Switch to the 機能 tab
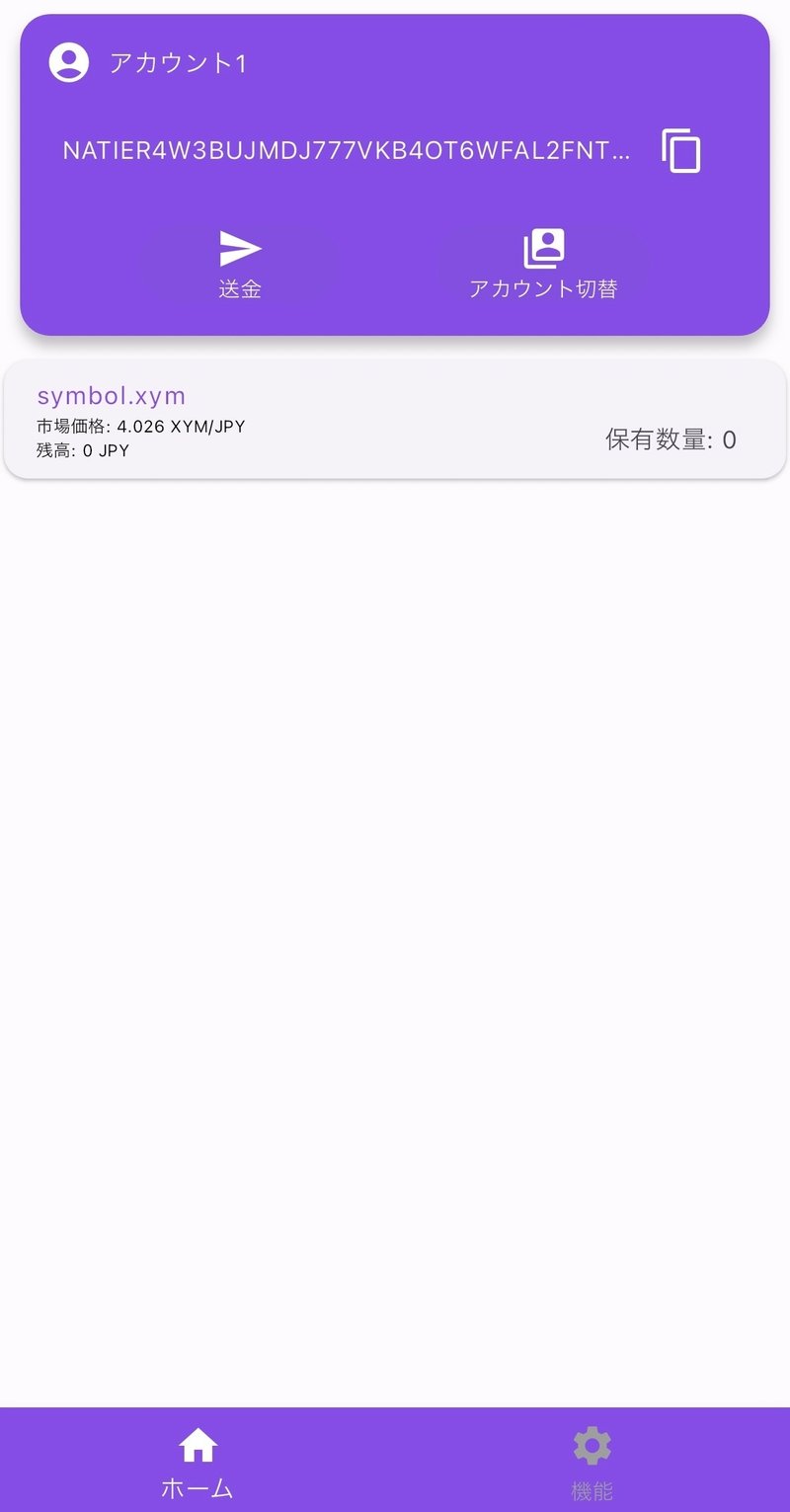Screen dimensions: 790x1512 (592, 1461)
